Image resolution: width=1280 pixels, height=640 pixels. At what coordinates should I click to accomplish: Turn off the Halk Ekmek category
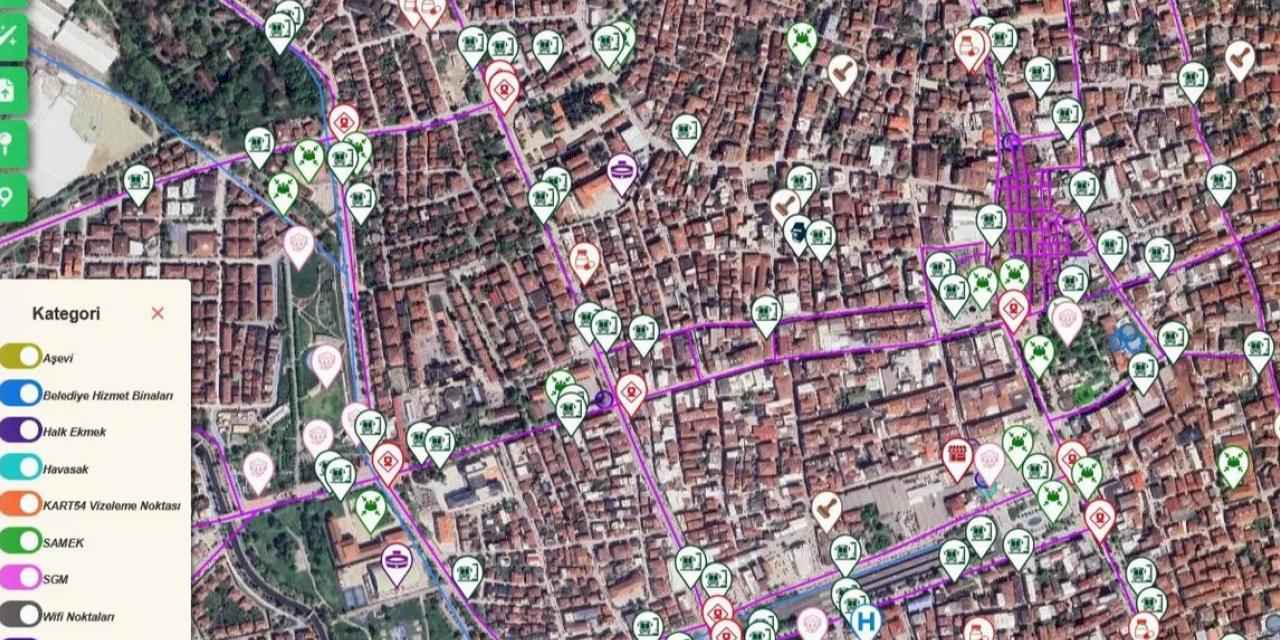tap(20, 431)
